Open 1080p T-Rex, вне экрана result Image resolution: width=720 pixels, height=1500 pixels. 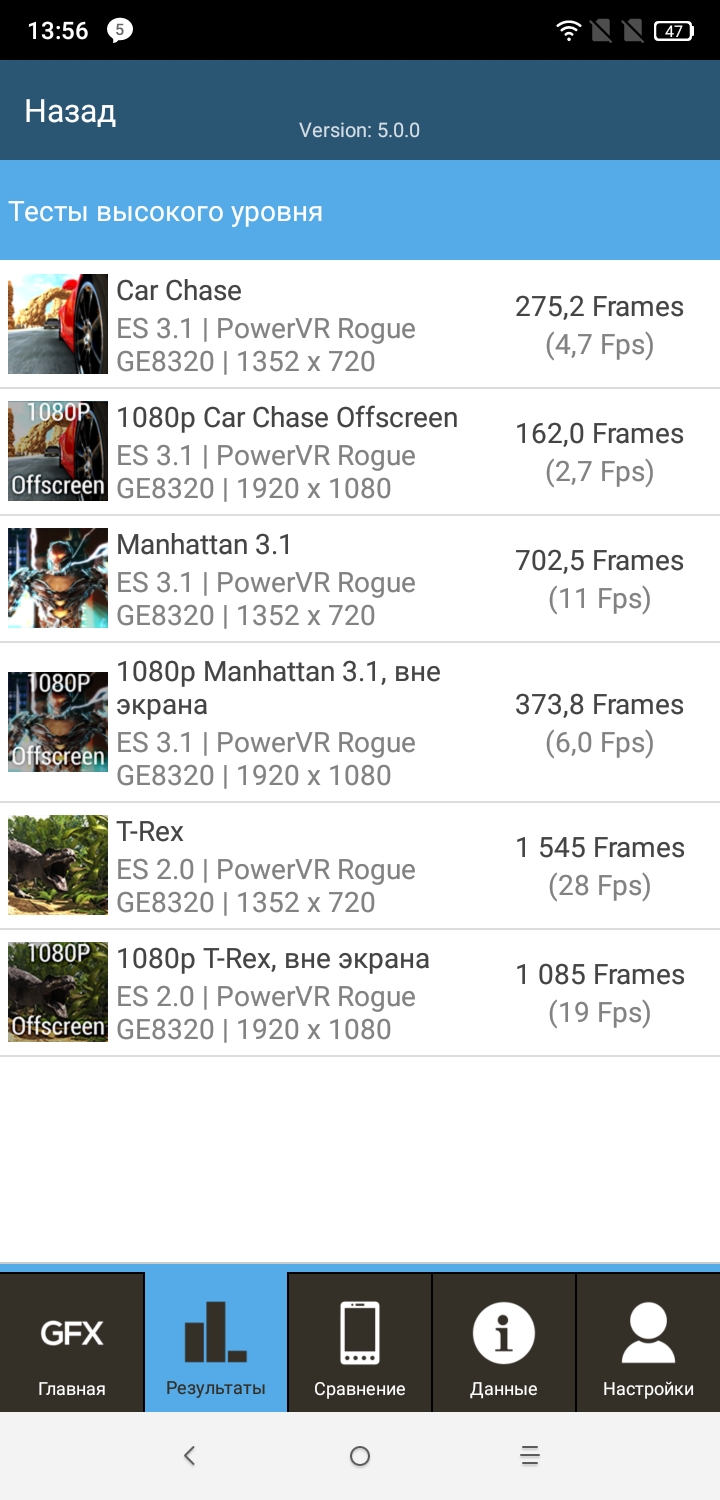tap(360, 993)
